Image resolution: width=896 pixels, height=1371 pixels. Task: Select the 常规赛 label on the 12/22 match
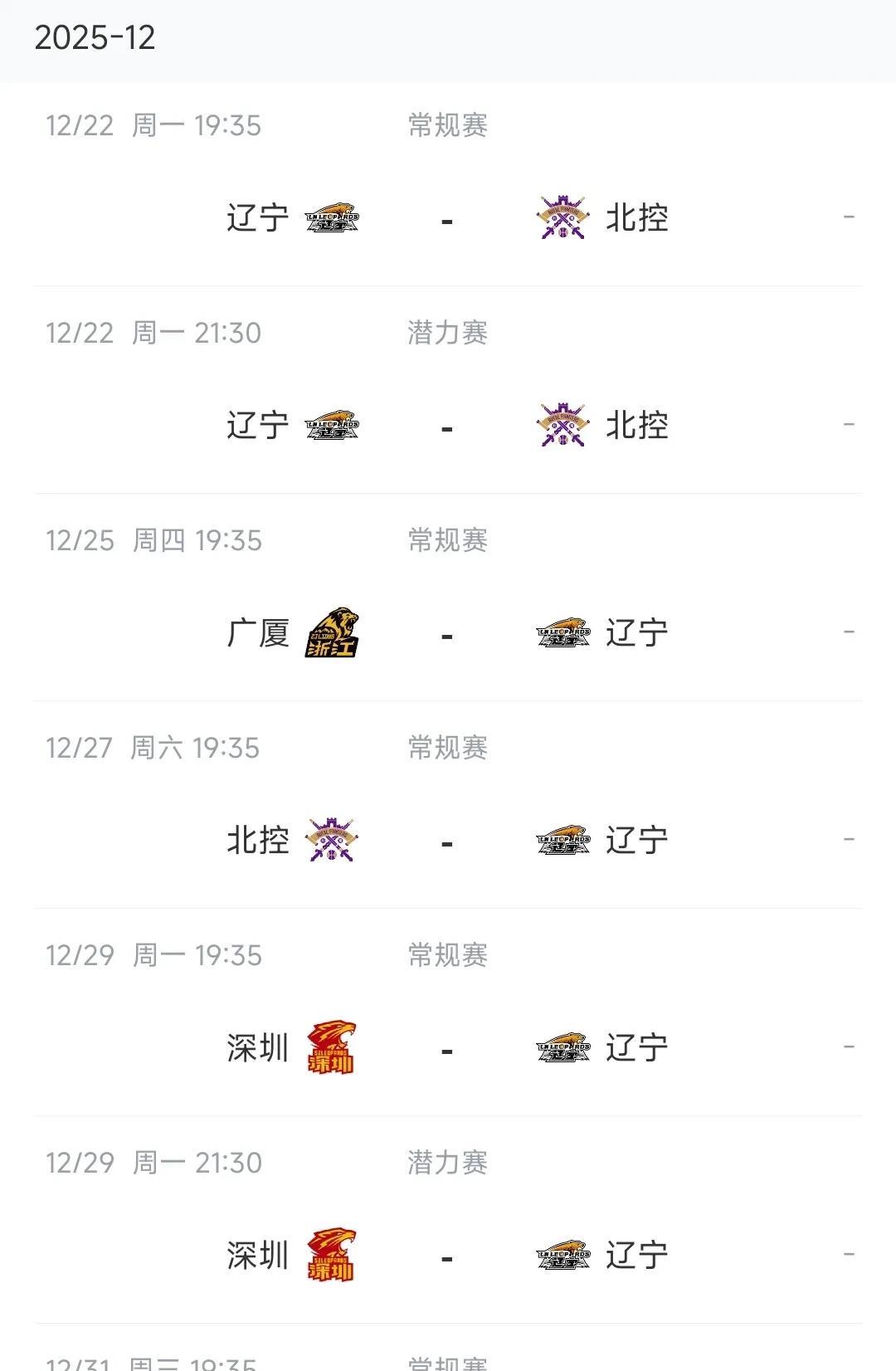448,123
